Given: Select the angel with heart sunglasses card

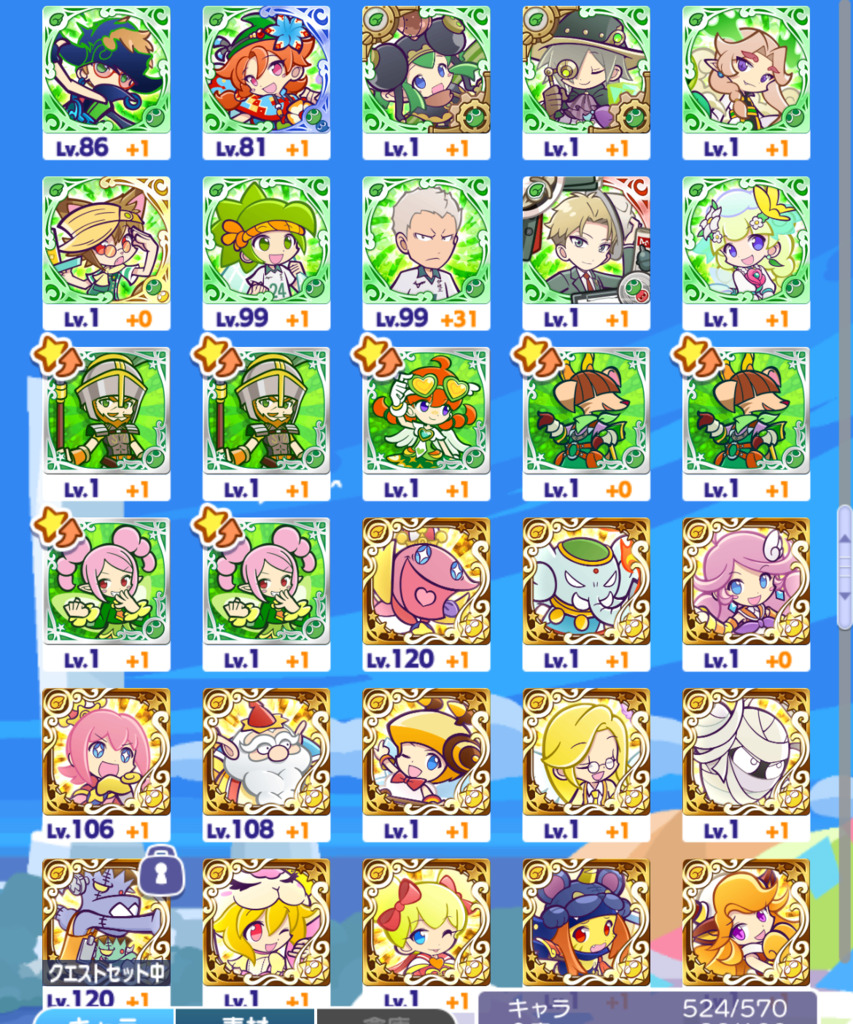Looking at the screenshot, I should click(x=426, y=410).
